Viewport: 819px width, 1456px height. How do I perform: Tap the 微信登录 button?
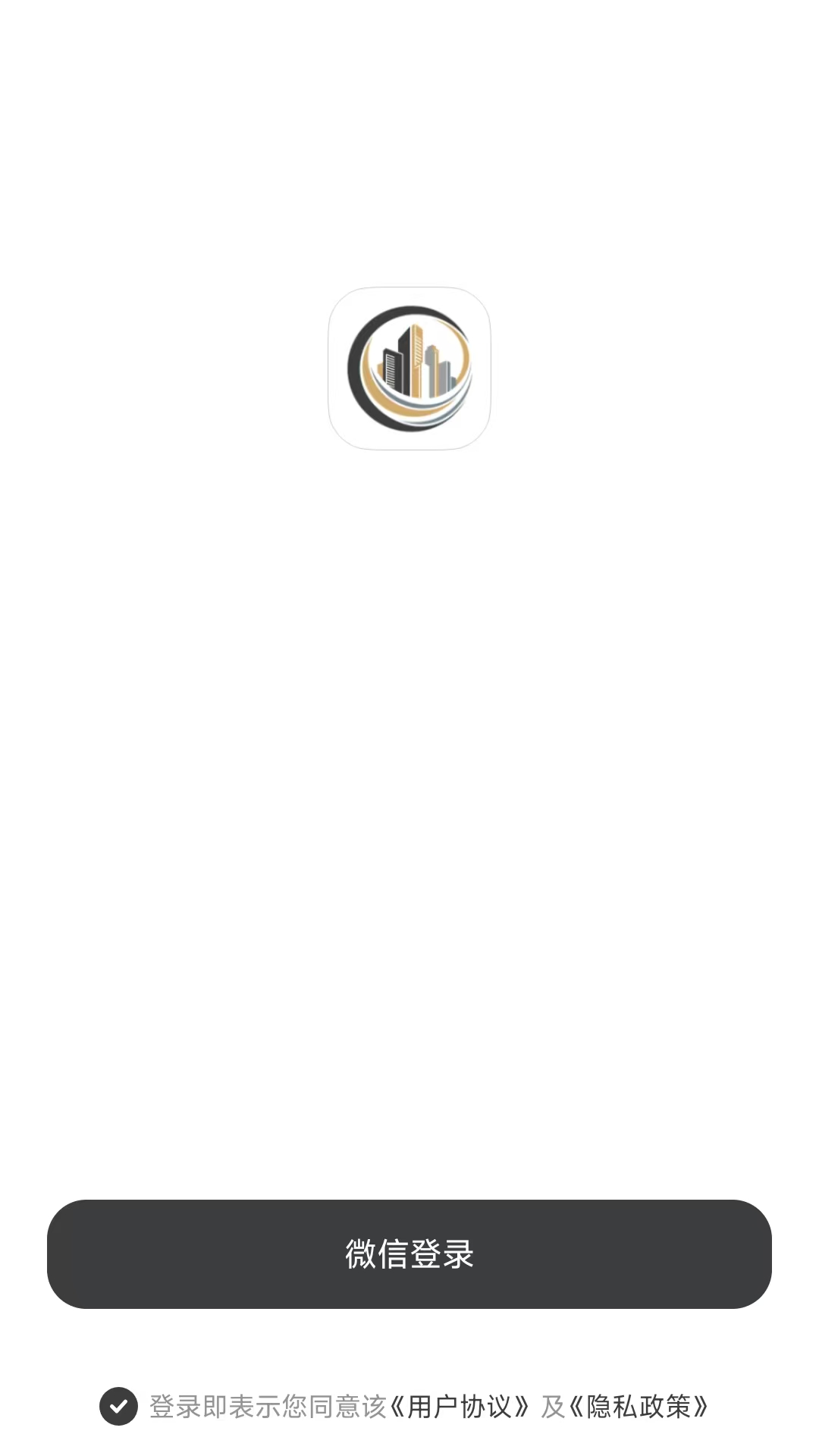click(x=409, y=1254)
